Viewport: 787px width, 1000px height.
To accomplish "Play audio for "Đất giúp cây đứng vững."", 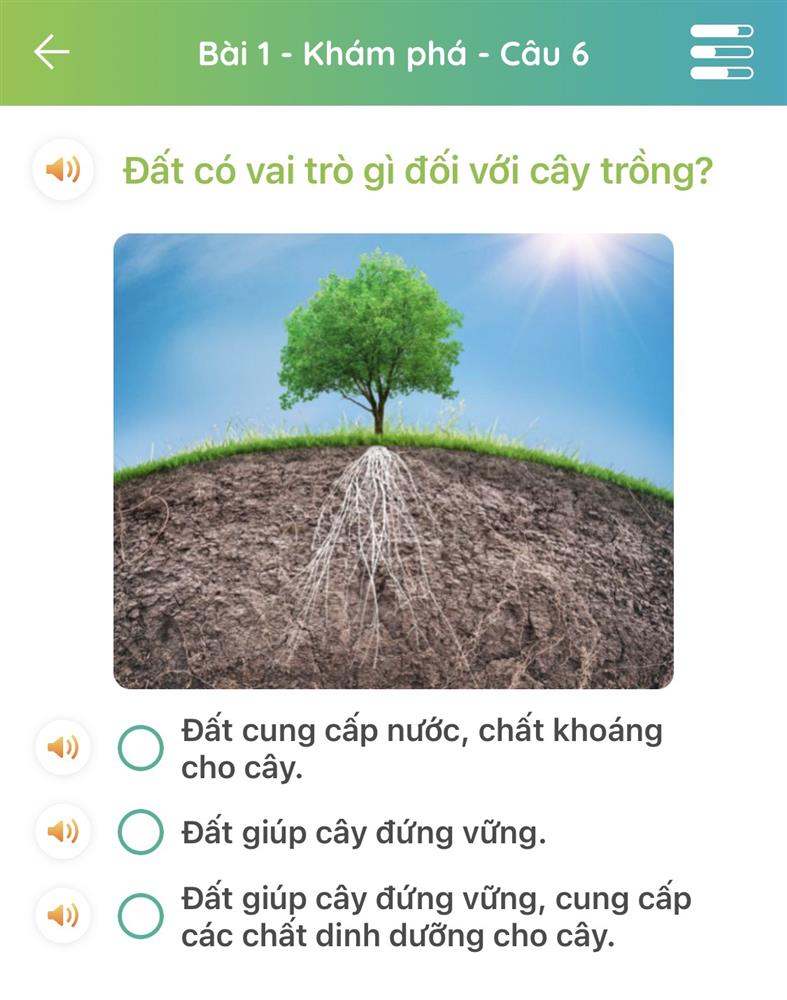I will click(x=63, y=830).
